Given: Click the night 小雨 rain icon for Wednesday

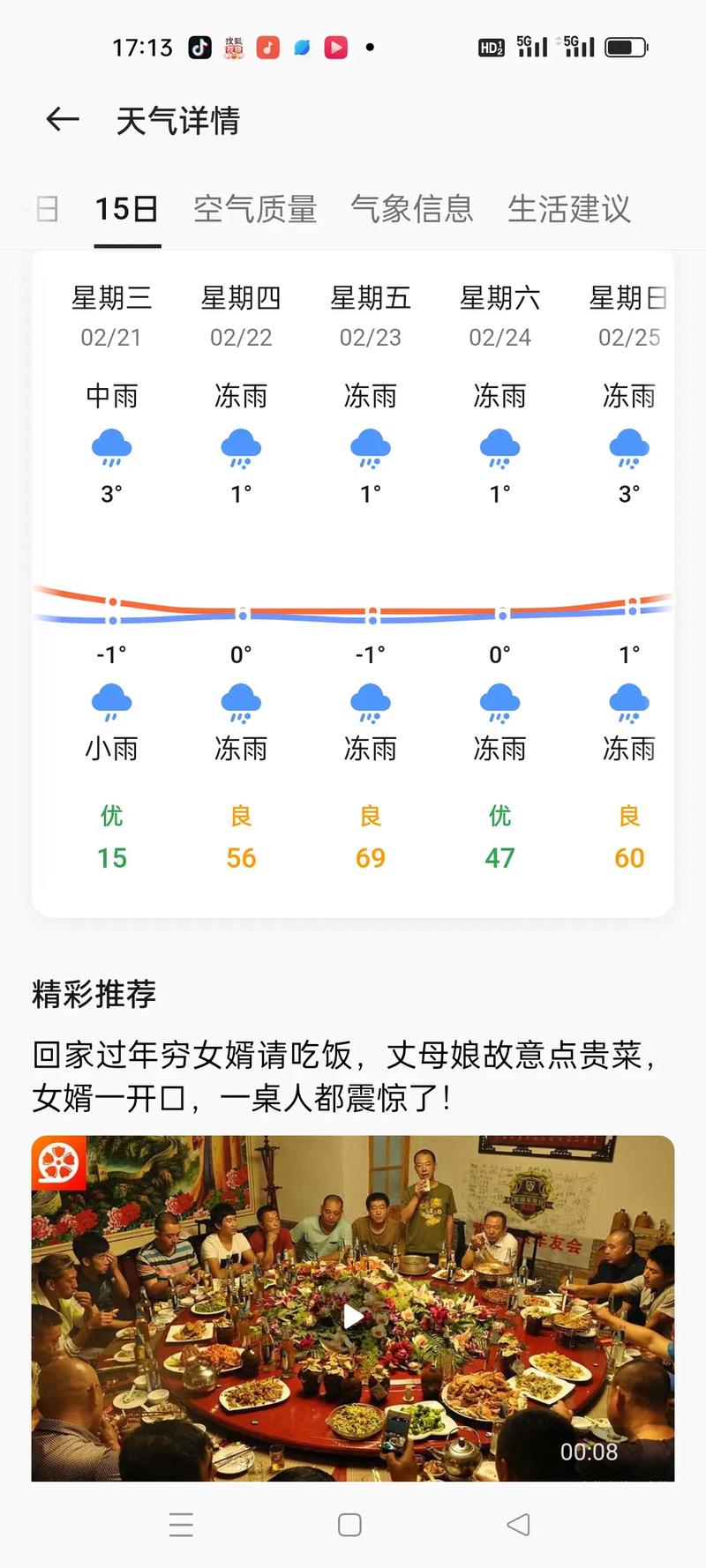Looking at the screenshot, I should point(111,703).
